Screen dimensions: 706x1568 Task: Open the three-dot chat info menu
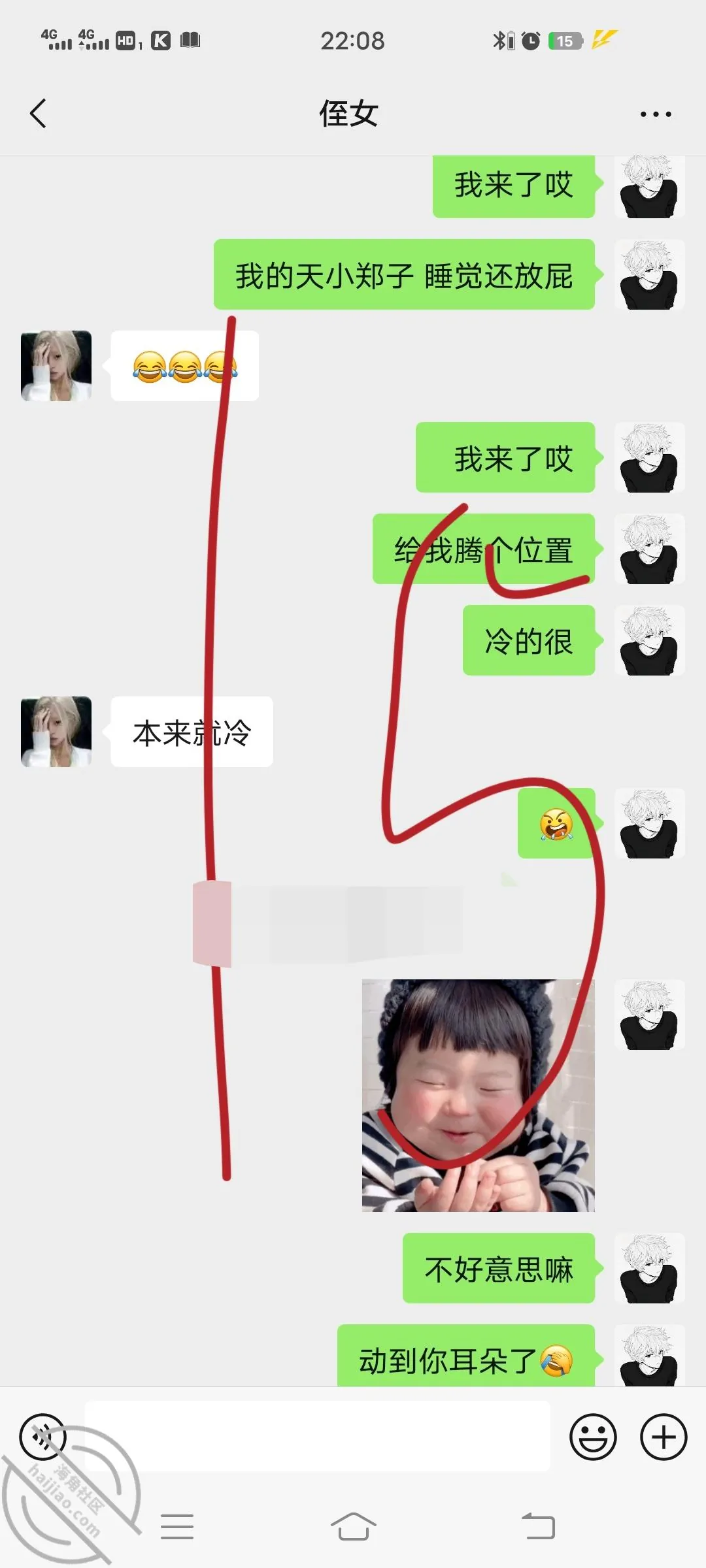[656, 114]
